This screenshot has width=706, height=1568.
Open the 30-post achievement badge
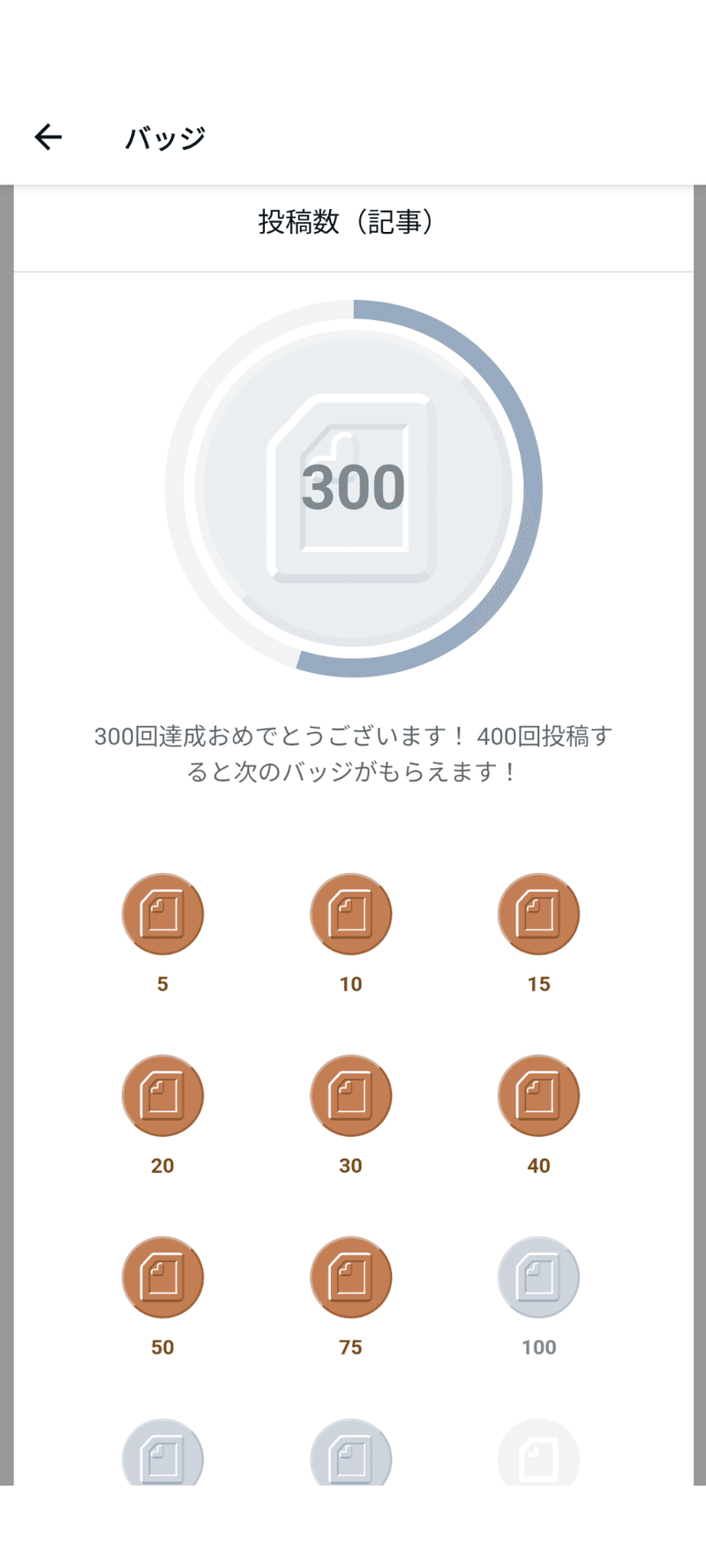350,1096
